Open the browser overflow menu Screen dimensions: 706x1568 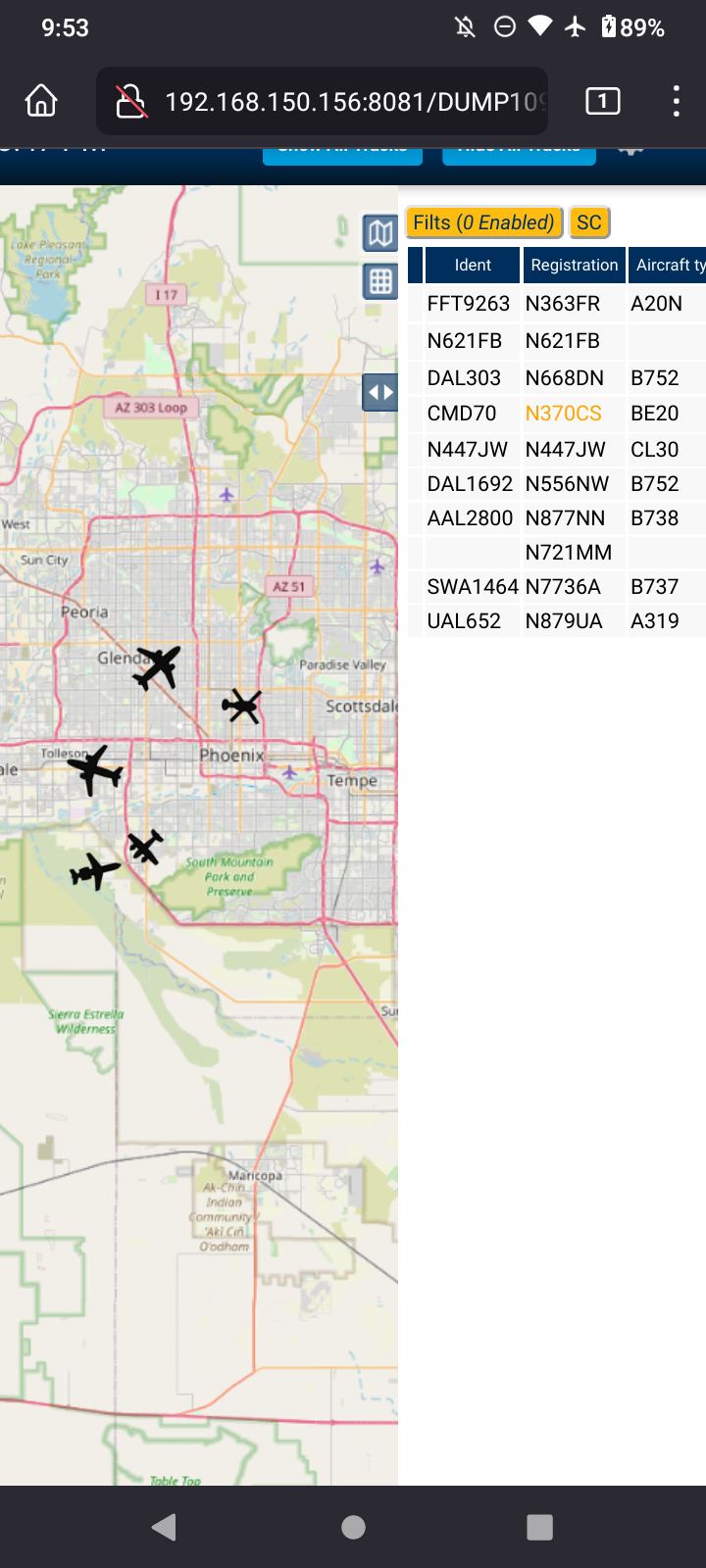[x=676, y=101]
